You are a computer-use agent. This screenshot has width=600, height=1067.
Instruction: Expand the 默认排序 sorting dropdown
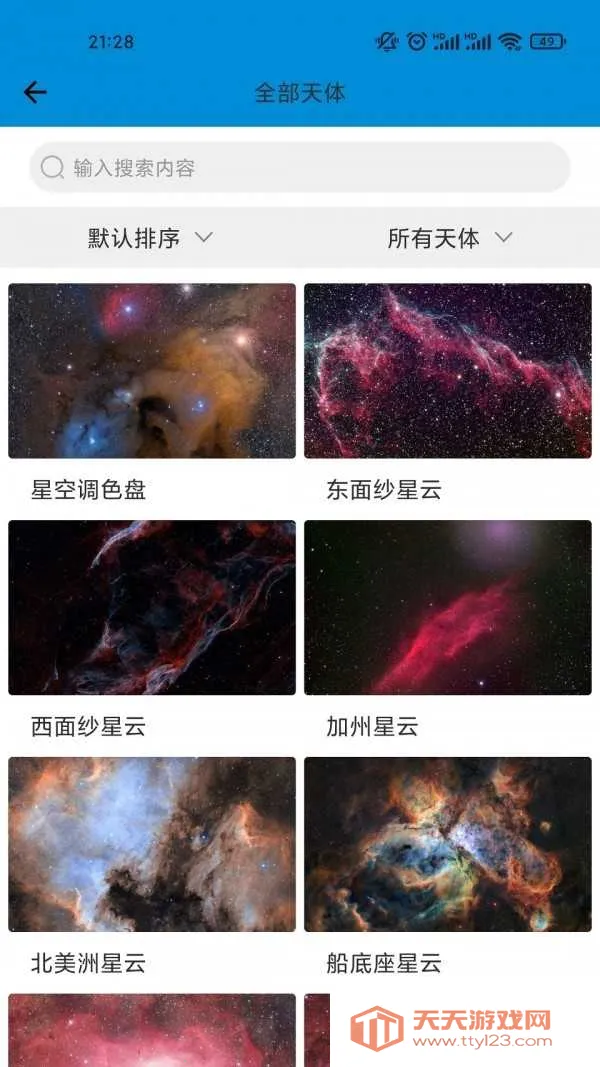pyautogui.click(x=150, y=238)
